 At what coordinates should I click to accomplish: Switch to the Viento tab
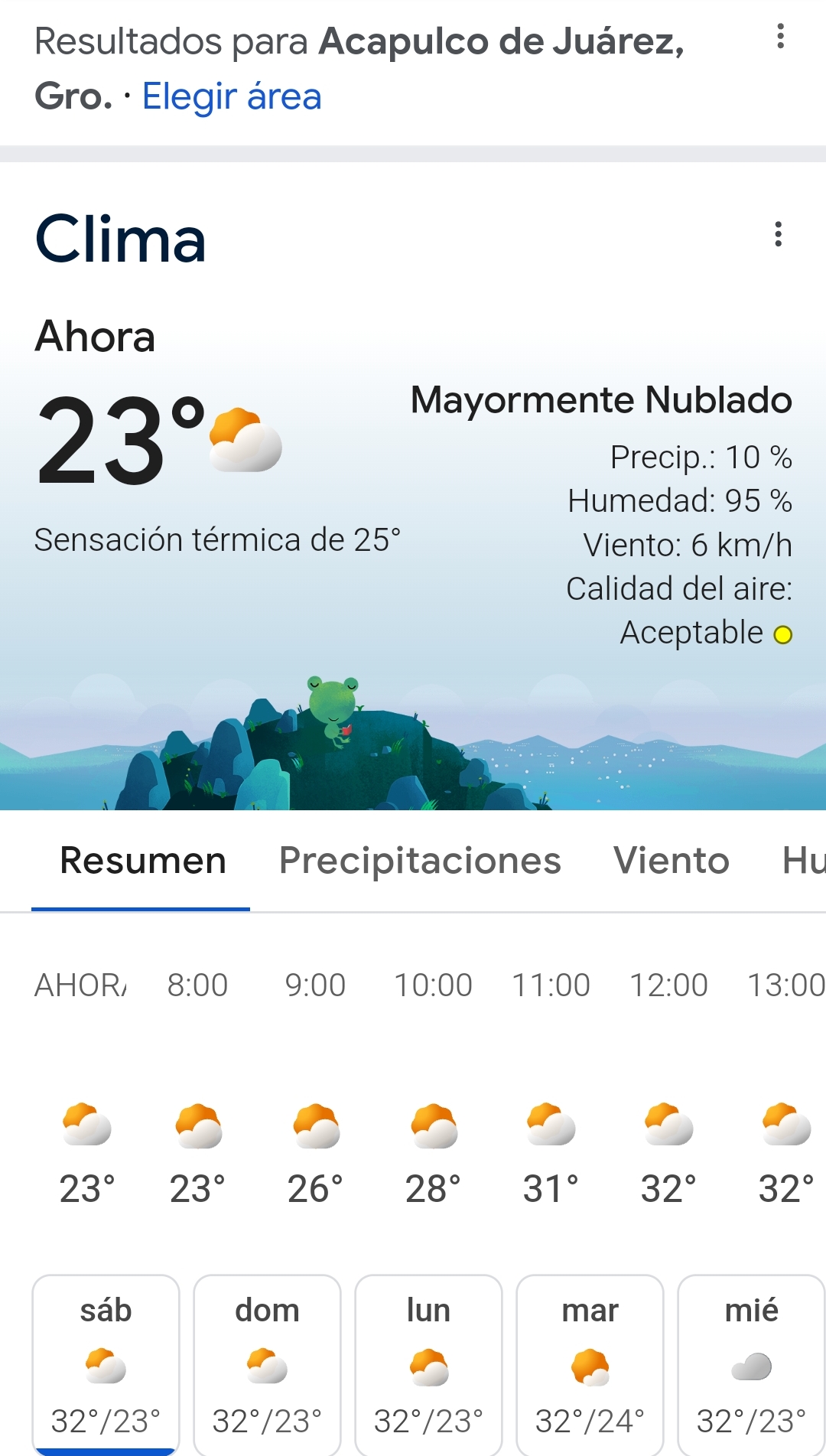(671, 861)
